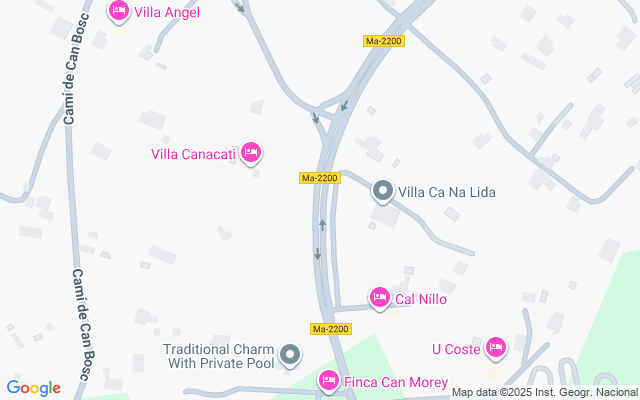Open the Cal Nillo hotel pin
This screenshot has height=400, width=640.
coord(380,298)
